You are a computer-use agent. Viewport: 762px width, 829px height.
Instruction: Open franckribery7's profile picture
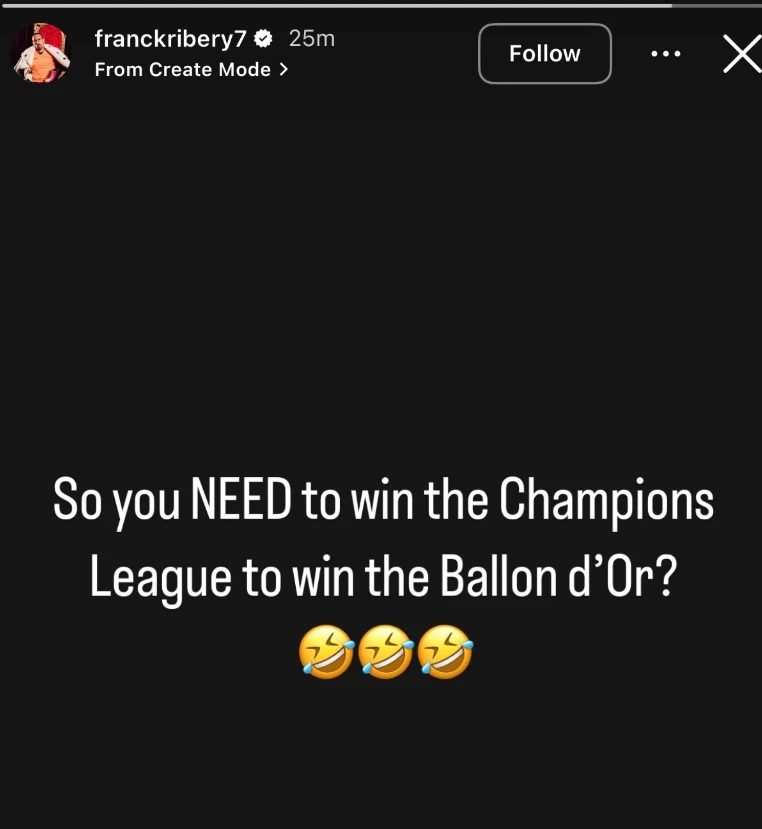pyautogui.click(x=41, y=53)
